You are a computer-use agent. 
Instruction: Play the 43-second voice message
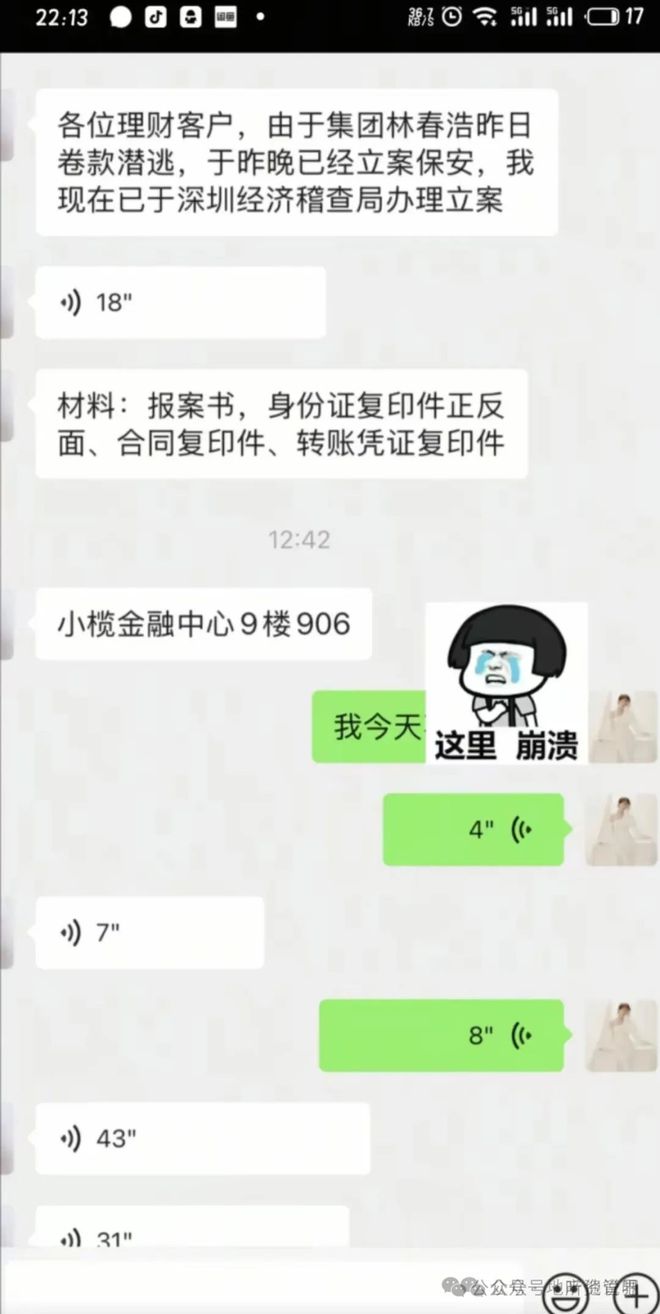[202, 1138]
